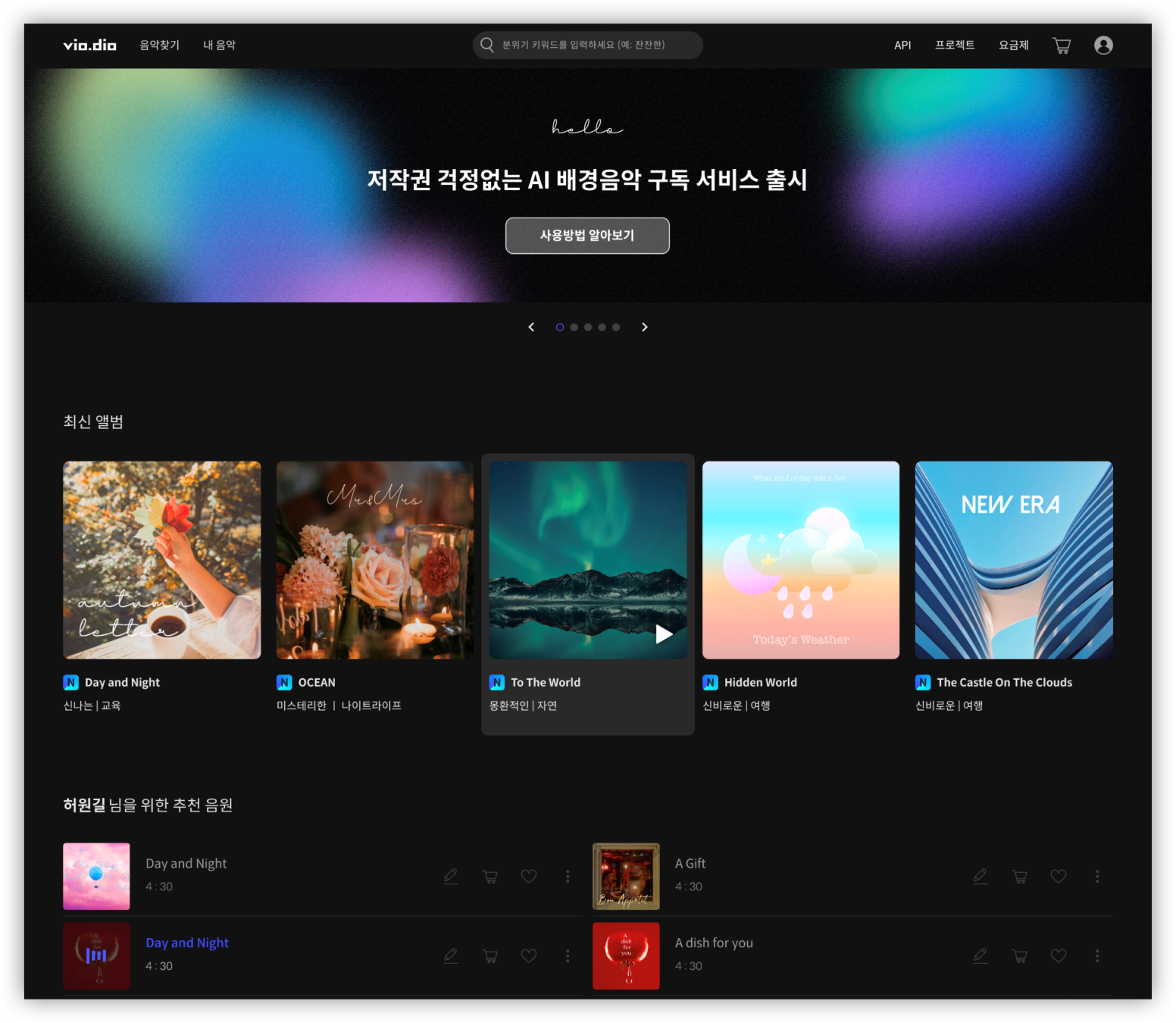Screen dimensions: 1176x1023
Task: Open the 프로젝트 menu item
Action: 954,45
